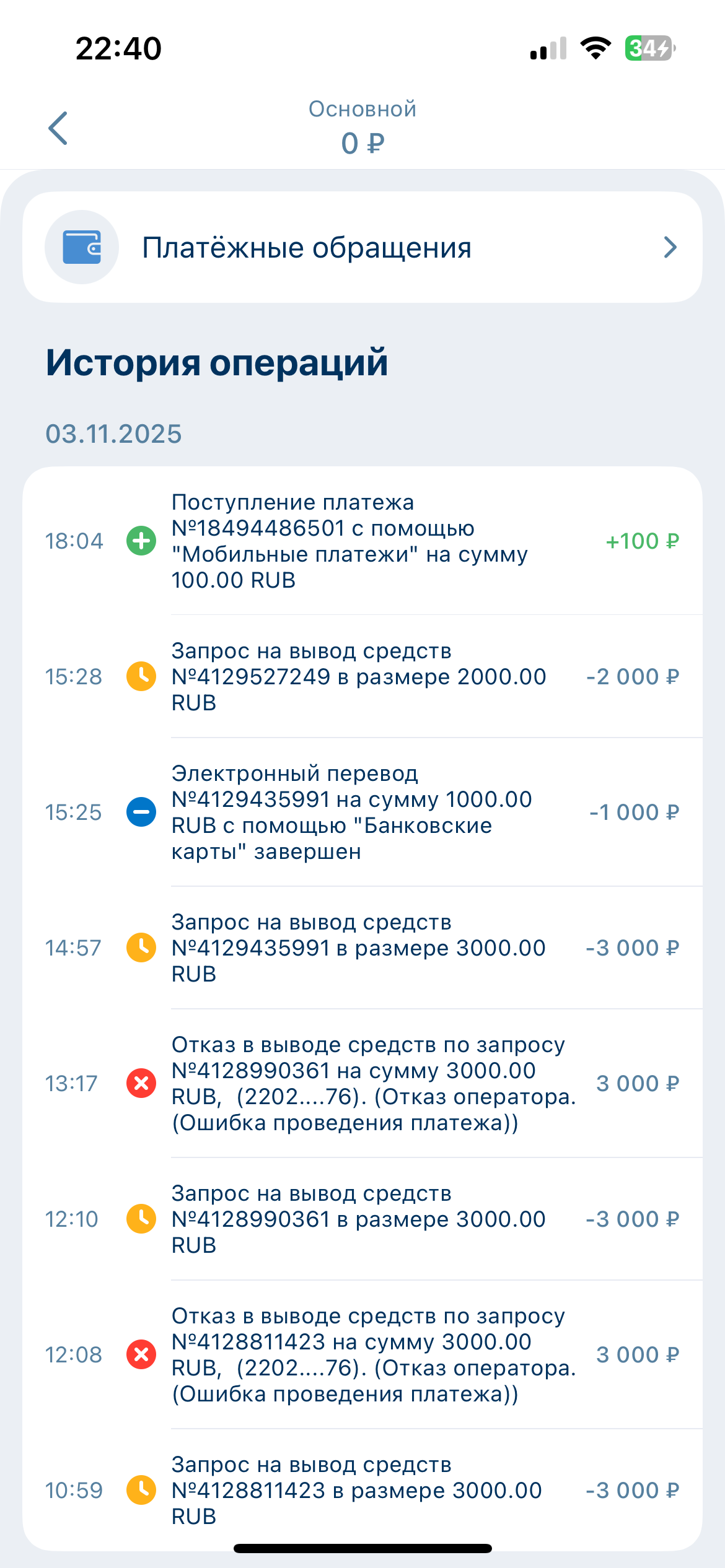View the 13:17 withdrawal refusal №4128990361
This screenshot has height=1568, width=725.
point(362,1083)
